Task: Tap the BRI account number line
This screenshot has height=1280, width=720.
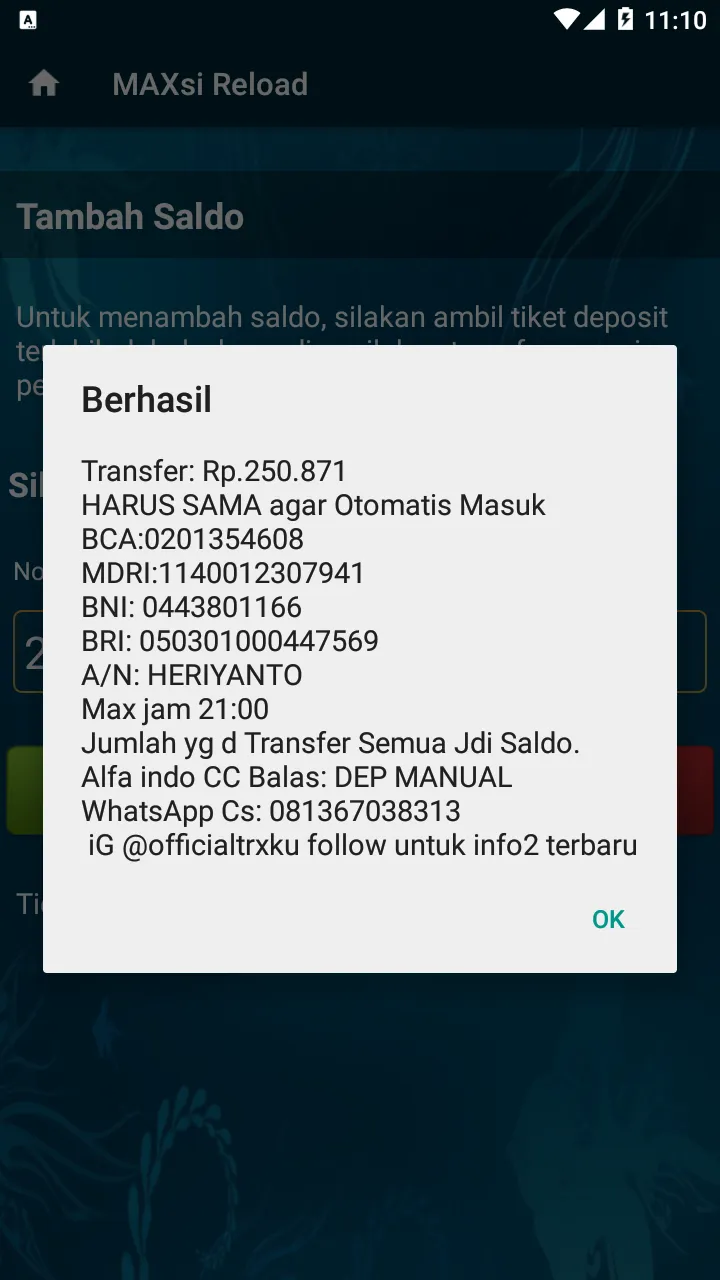Action: 231,640
